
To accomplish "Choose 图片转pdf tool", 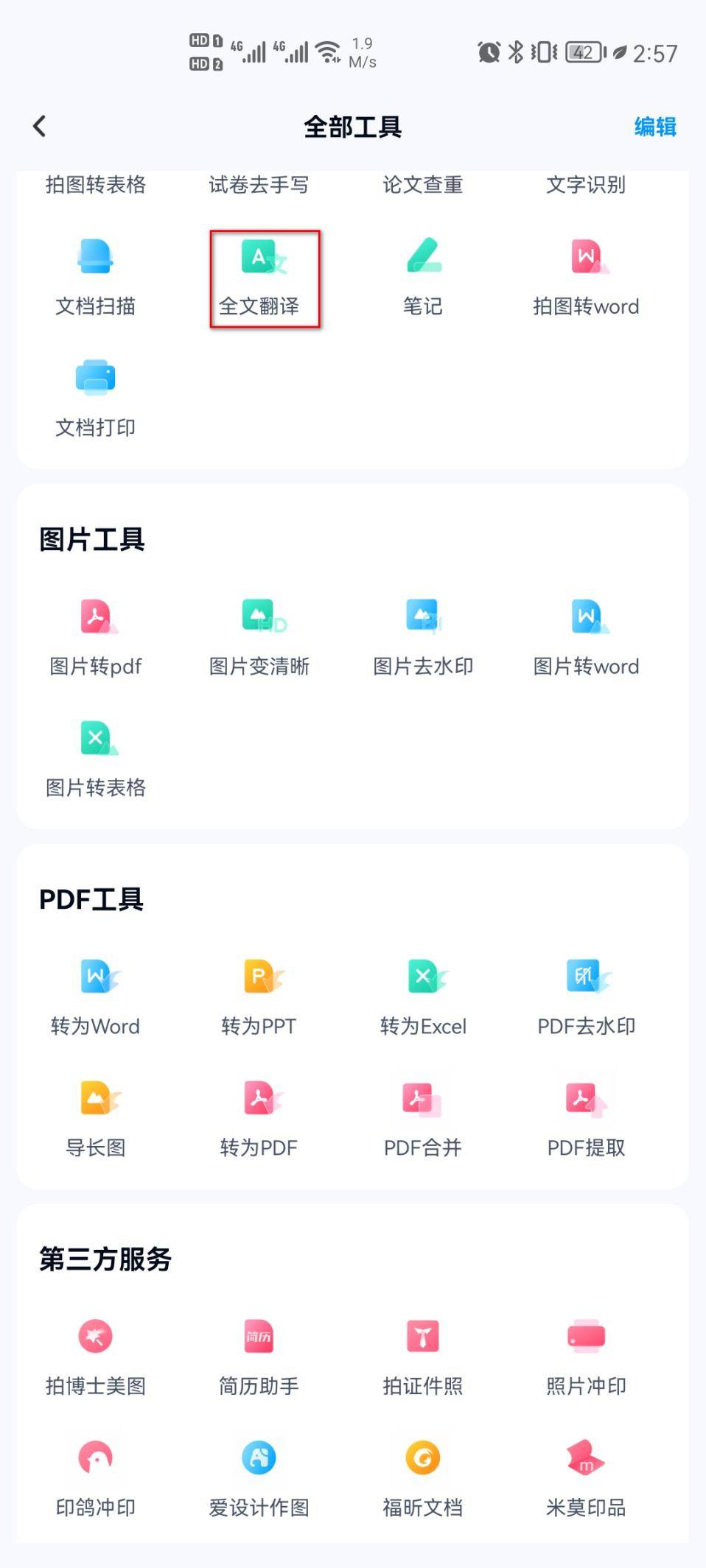I will (95, 639).
